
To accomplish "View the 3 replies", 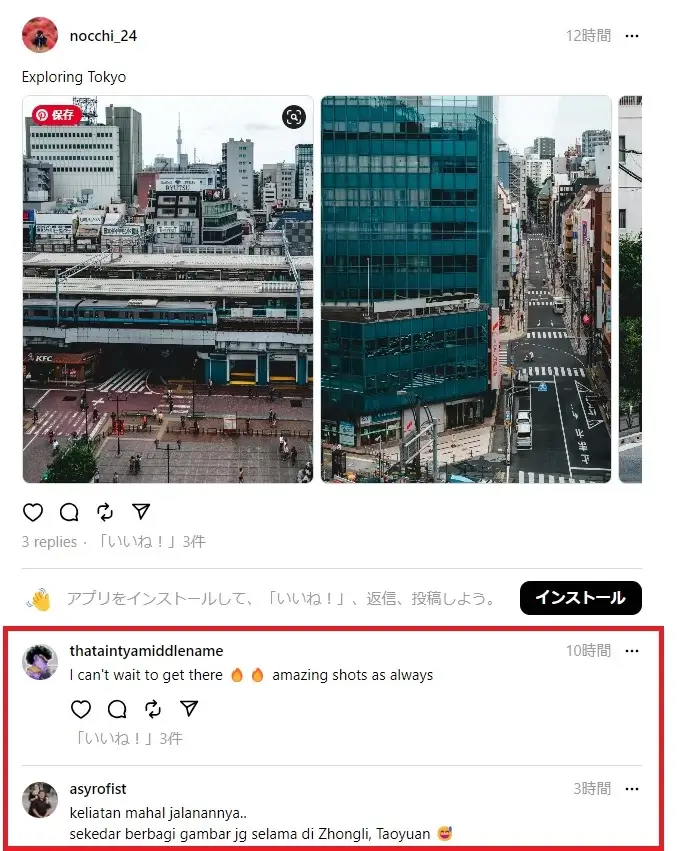I will pos(49,542).
